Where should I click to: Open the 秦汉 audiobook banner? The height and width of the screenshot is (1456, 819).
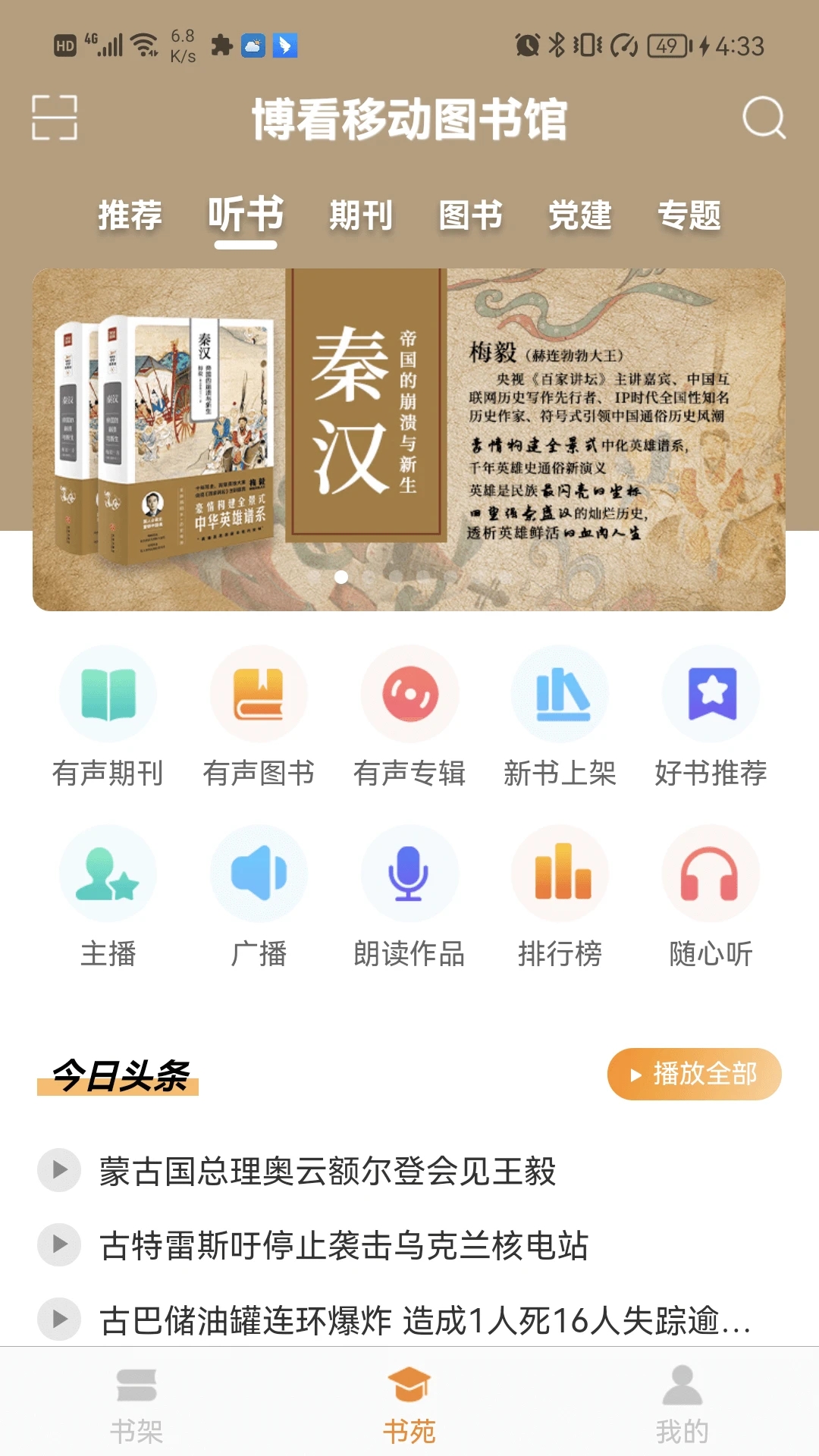[409, 440]
